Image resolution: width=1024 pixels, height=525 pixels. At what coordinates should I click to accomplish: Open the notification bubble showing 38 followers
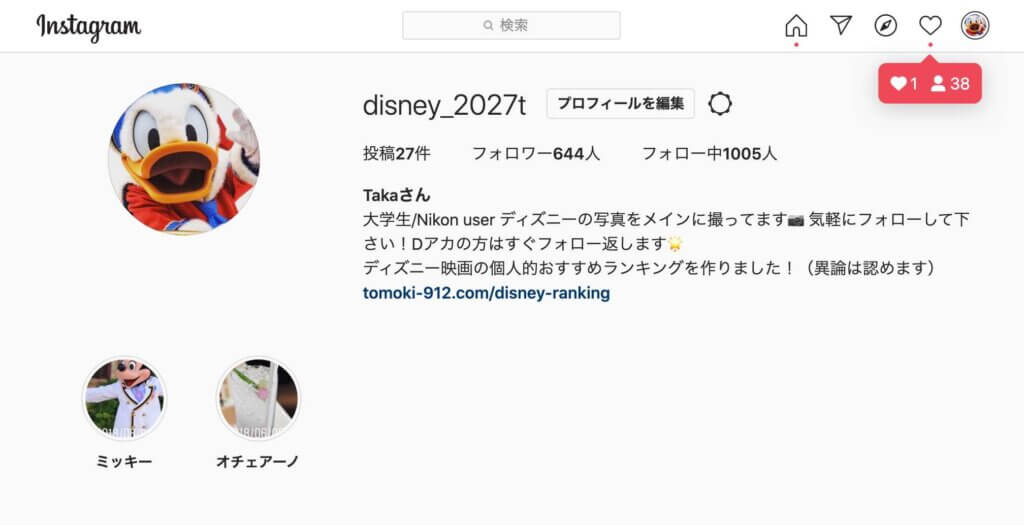pyautogui.click(x=950, y=84)
